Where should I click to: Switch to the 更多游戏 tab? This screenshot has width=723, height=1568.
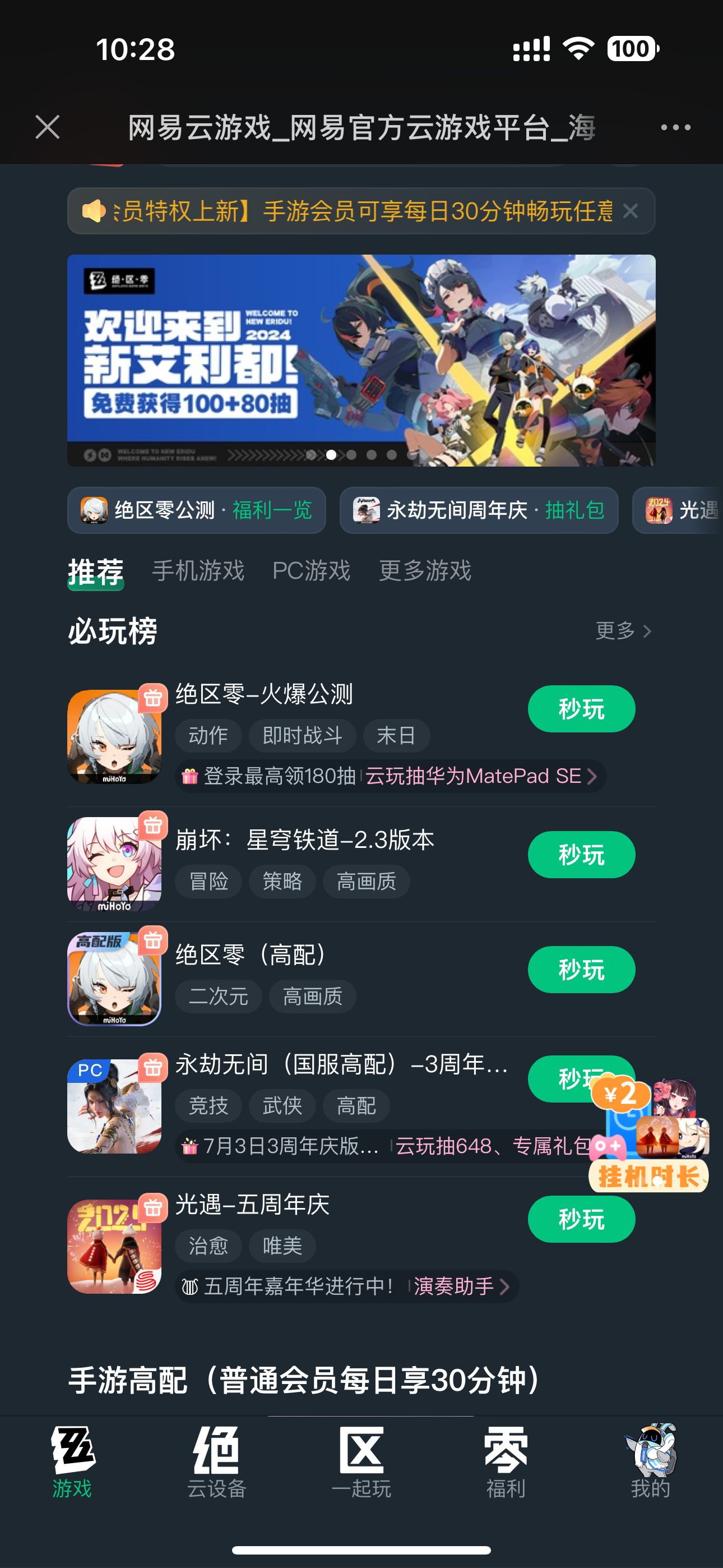click(x=425, y=571)
